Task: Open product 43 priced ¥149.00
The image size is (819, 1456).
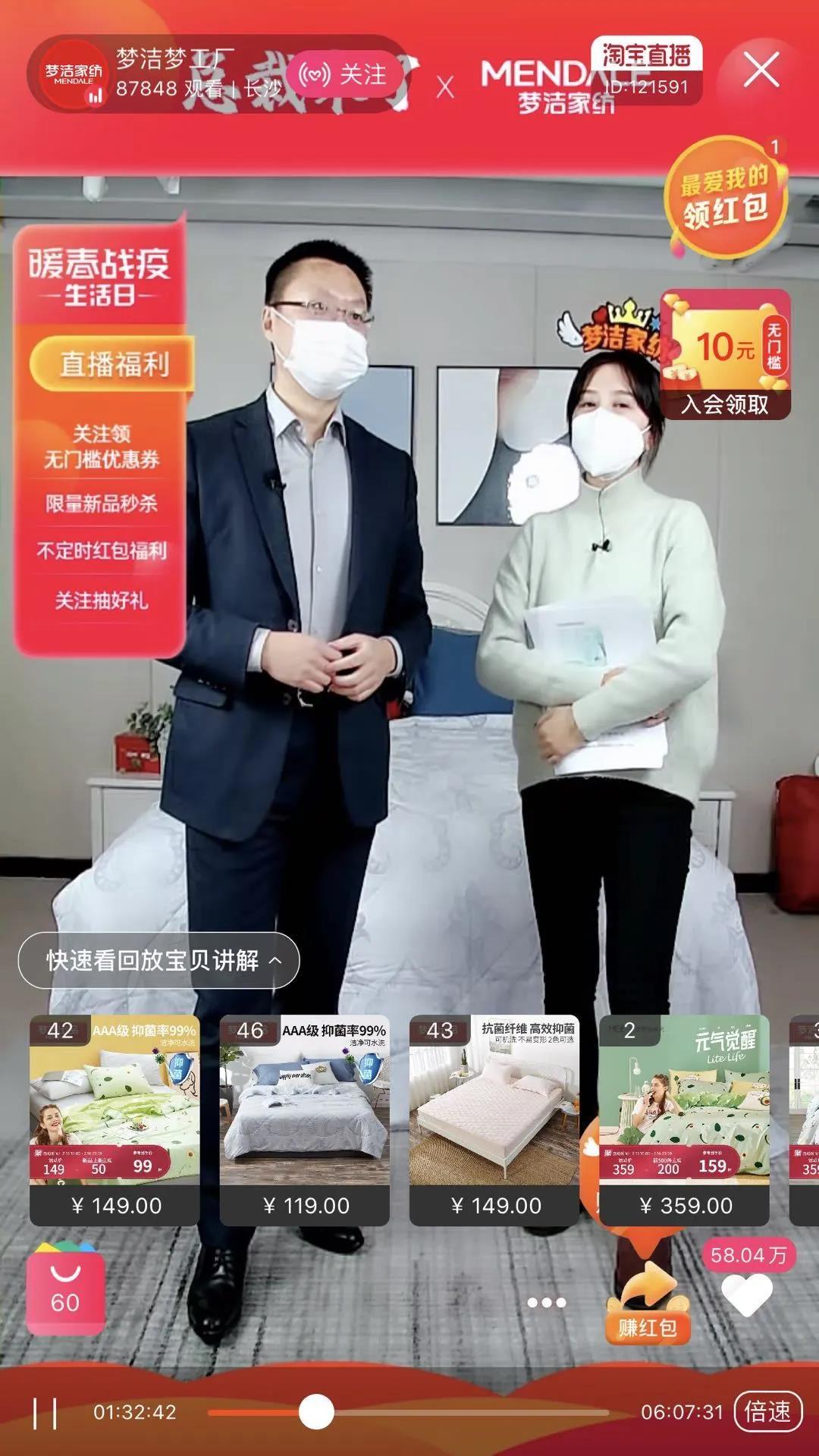Action: point(494,1119)
